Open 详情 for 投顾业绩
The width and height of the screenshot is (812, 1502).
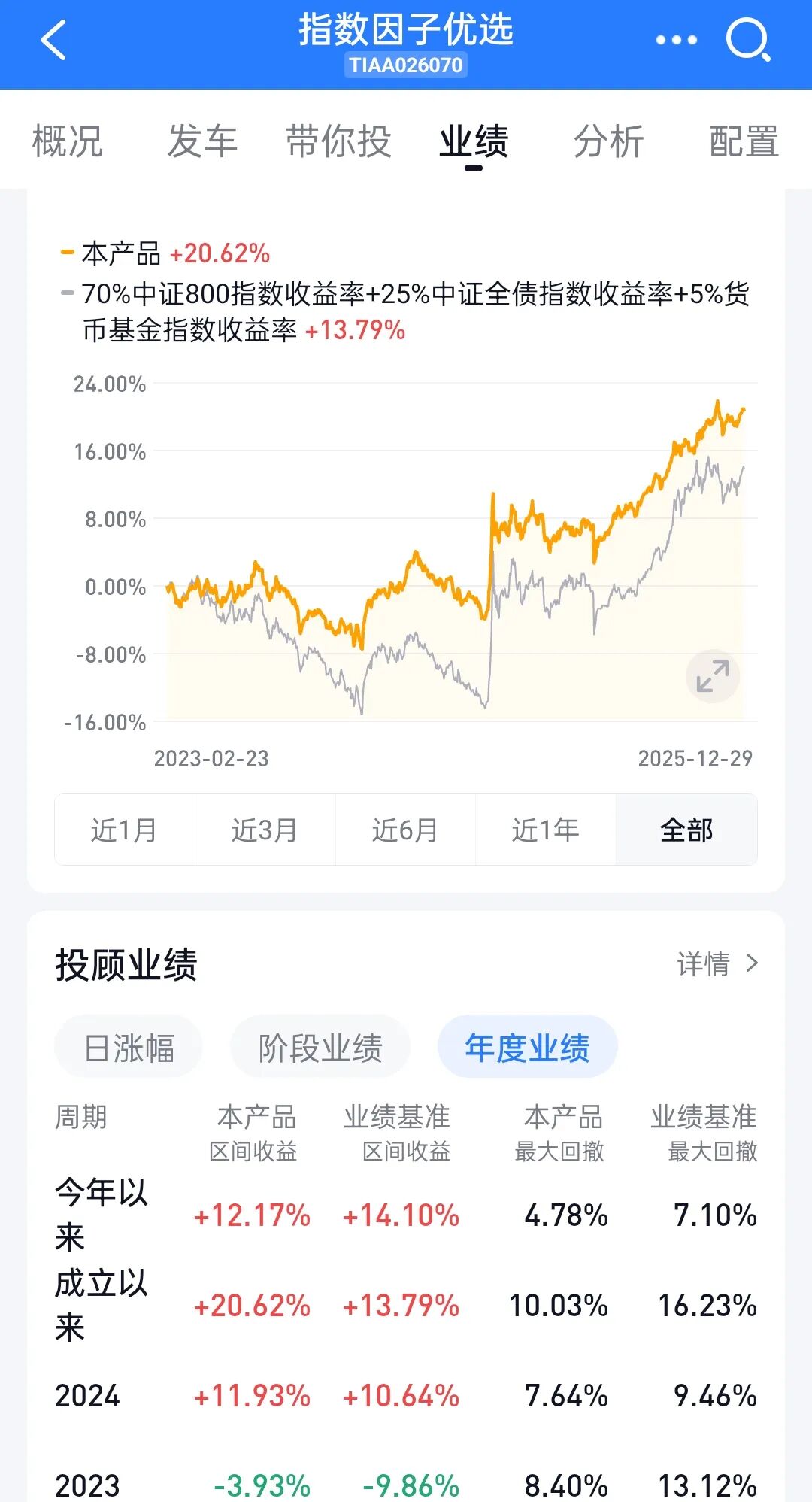[x=718, y=963]
